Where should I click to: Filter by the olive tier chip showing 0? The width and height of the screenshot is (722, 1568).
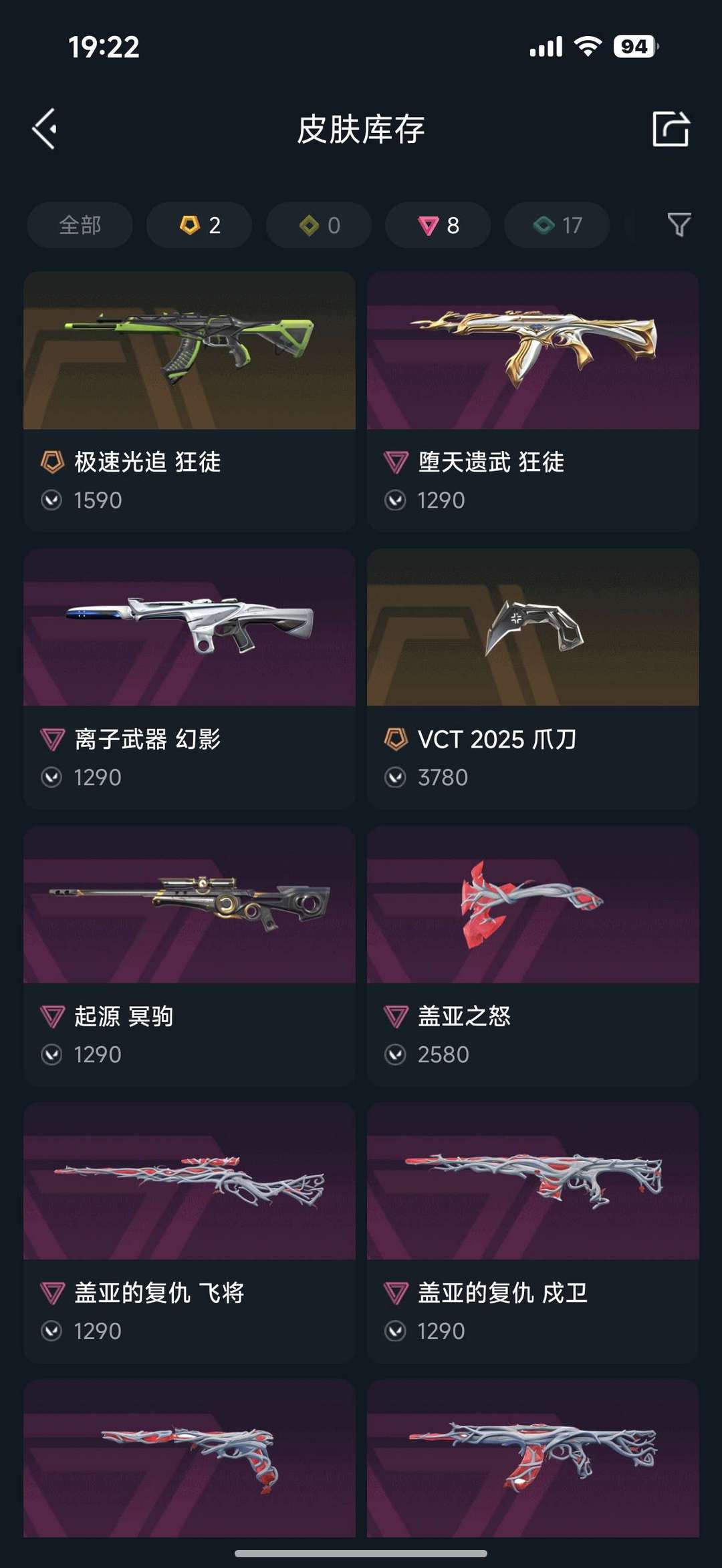[319, 225]
